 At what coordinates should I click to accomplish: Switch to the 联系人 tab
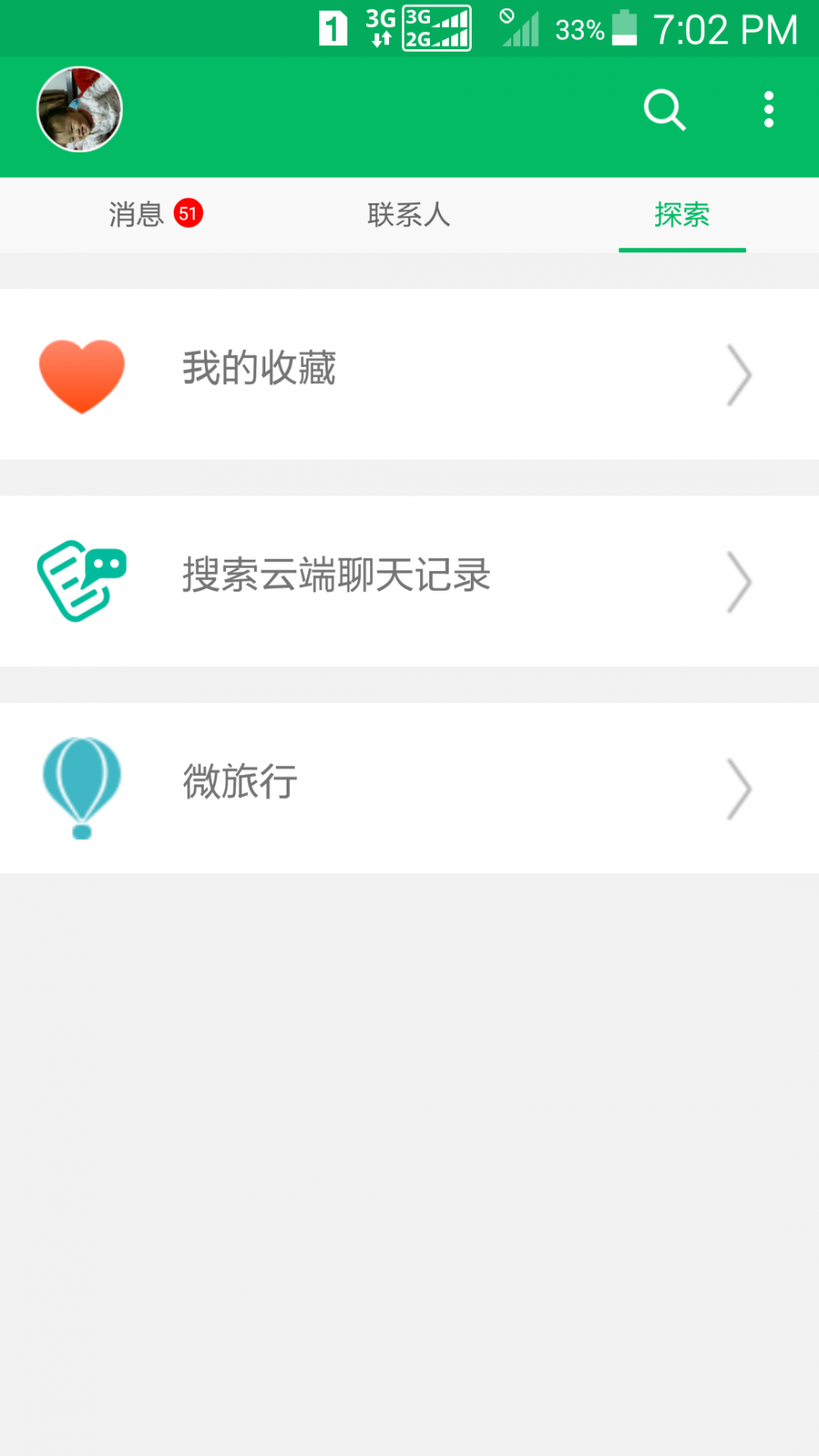click(x=409, y=215)
